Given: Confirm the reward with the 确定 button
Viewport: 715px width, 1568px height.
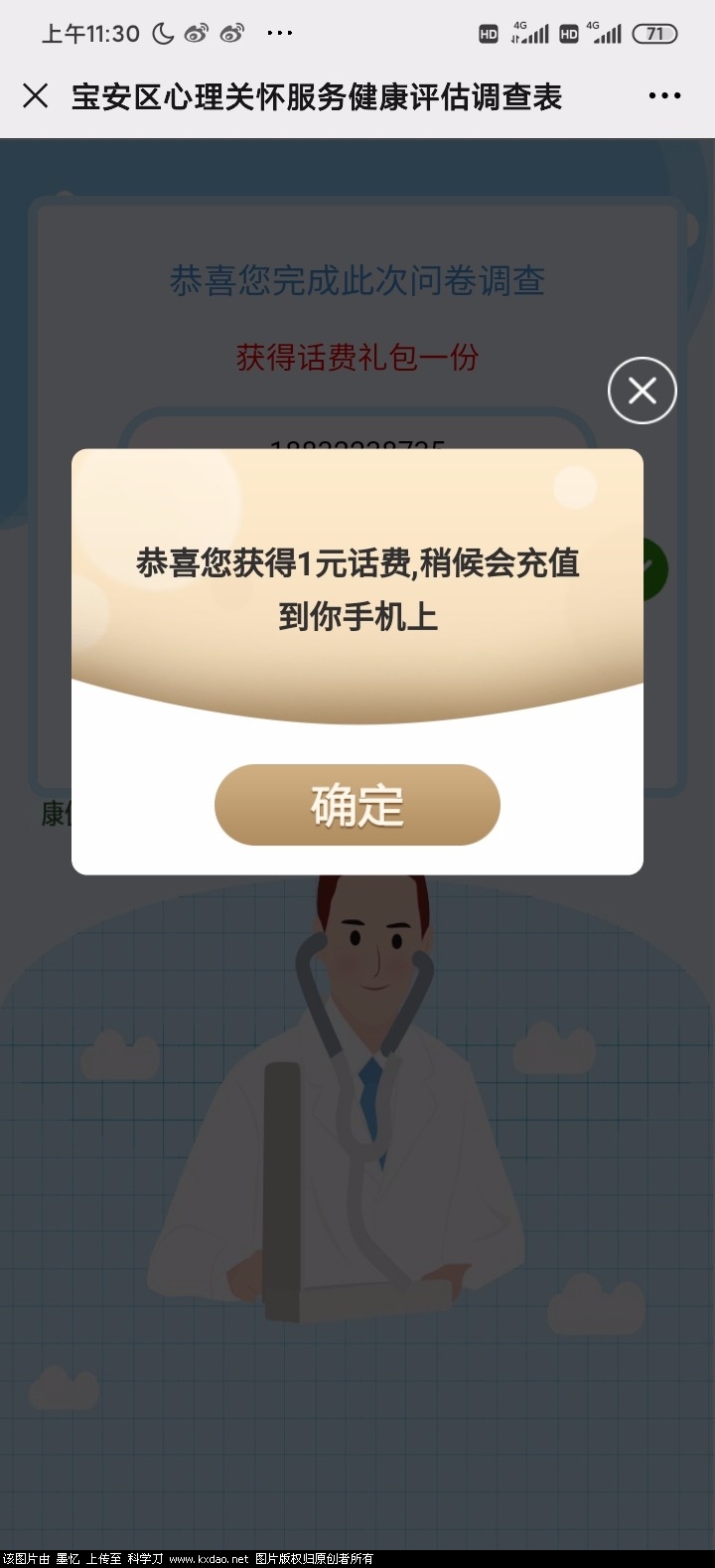Looking at the screenshot, I should pyautogui.click(x=357, y=805).
